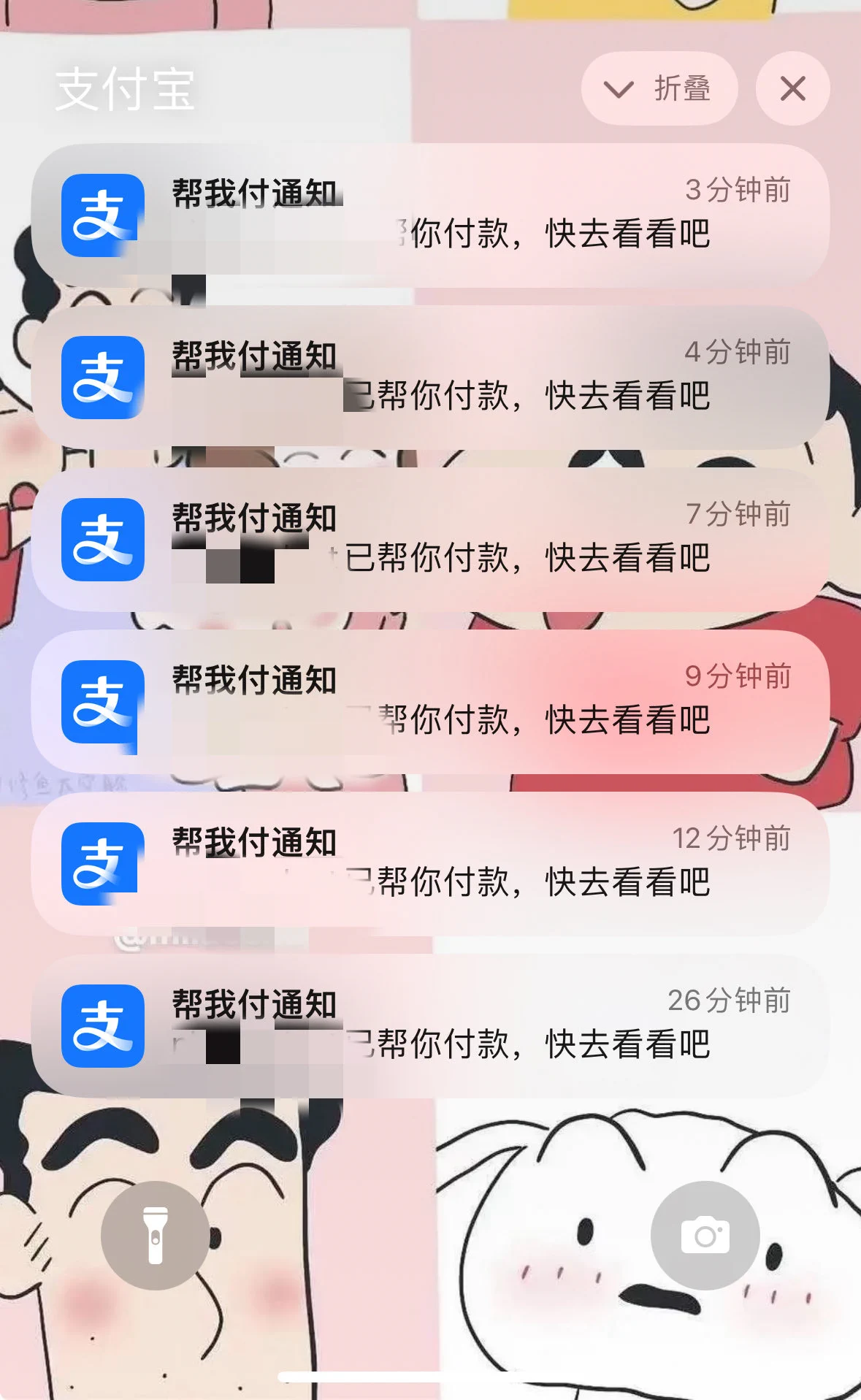Launch the lock screen camera

(705, 1235)
